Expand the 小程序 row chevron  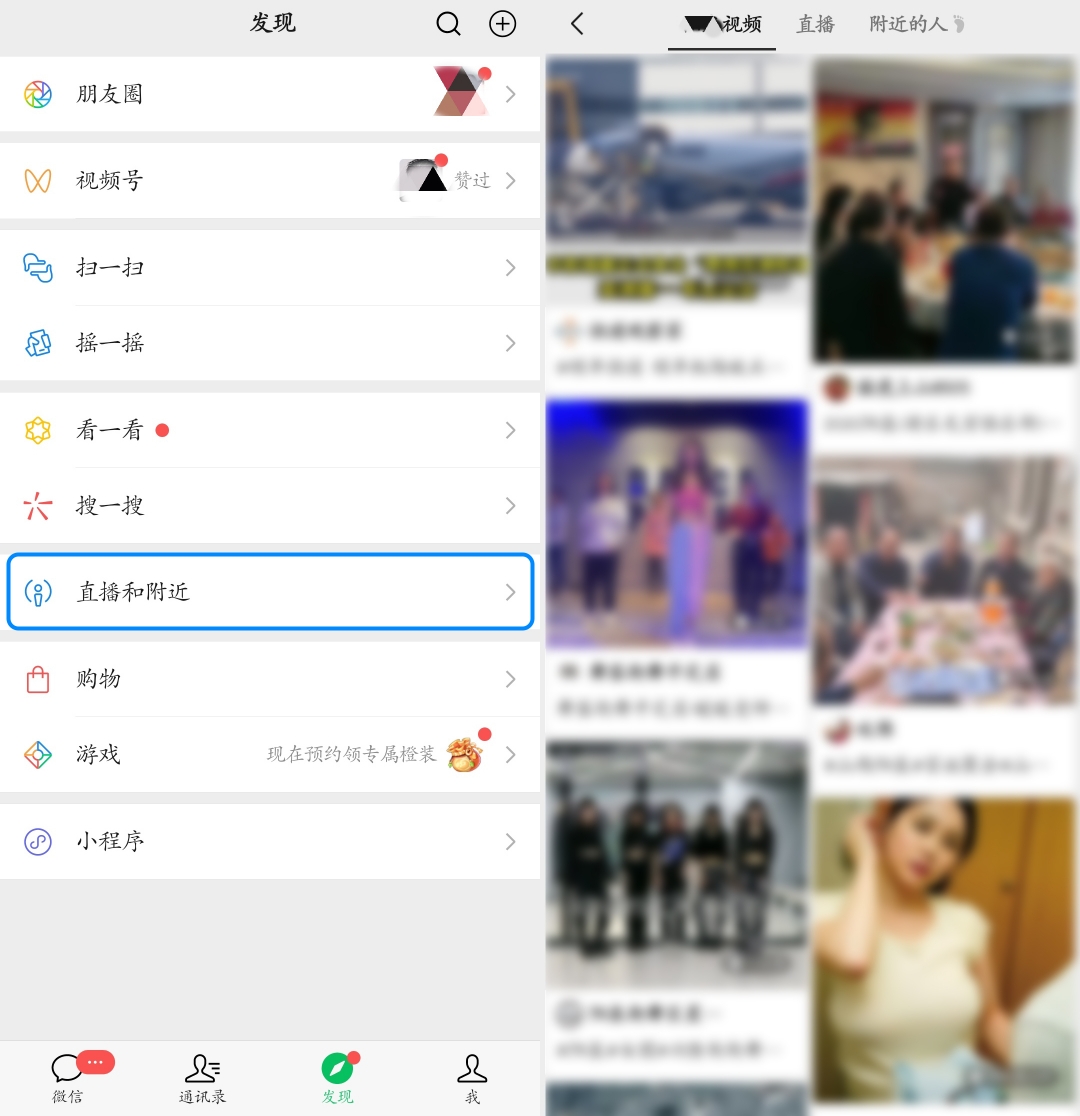[x=511, y=841]
